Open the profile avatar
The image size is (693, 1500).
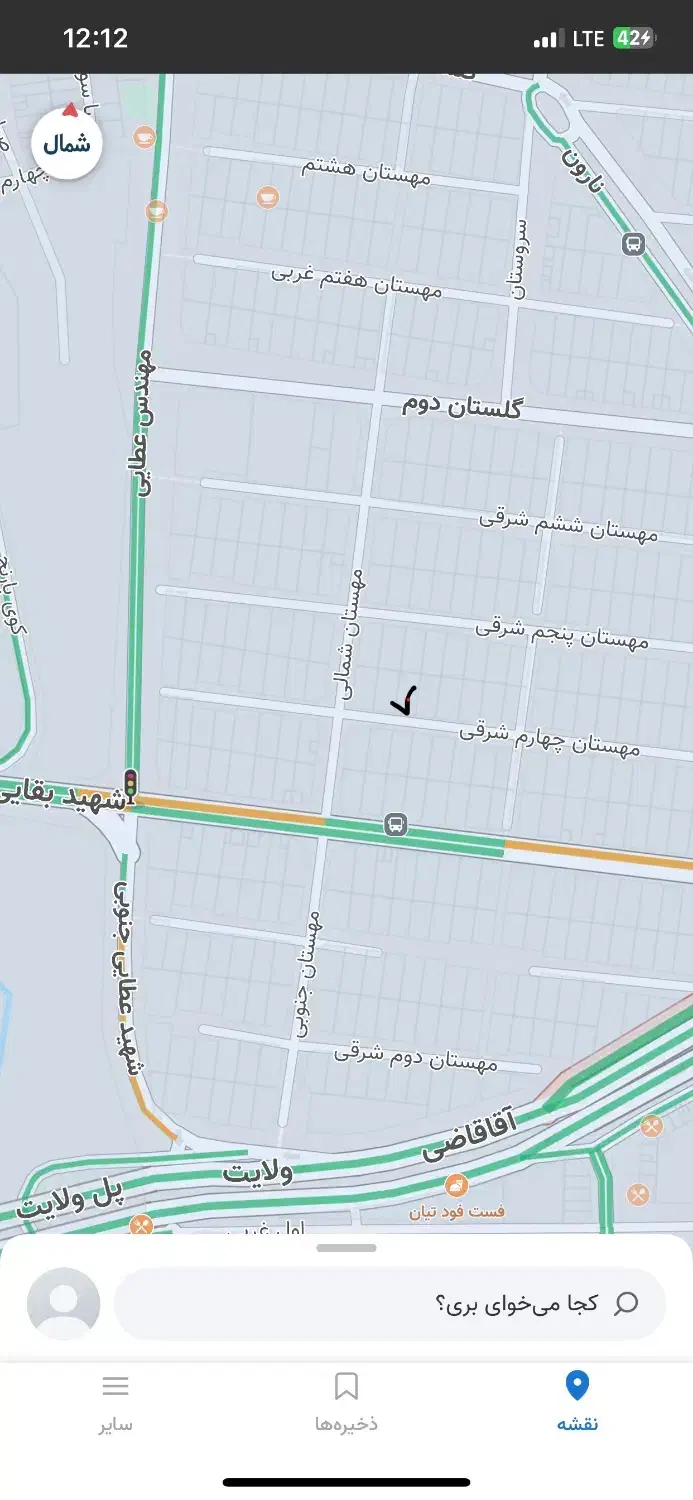point(63,1303)
